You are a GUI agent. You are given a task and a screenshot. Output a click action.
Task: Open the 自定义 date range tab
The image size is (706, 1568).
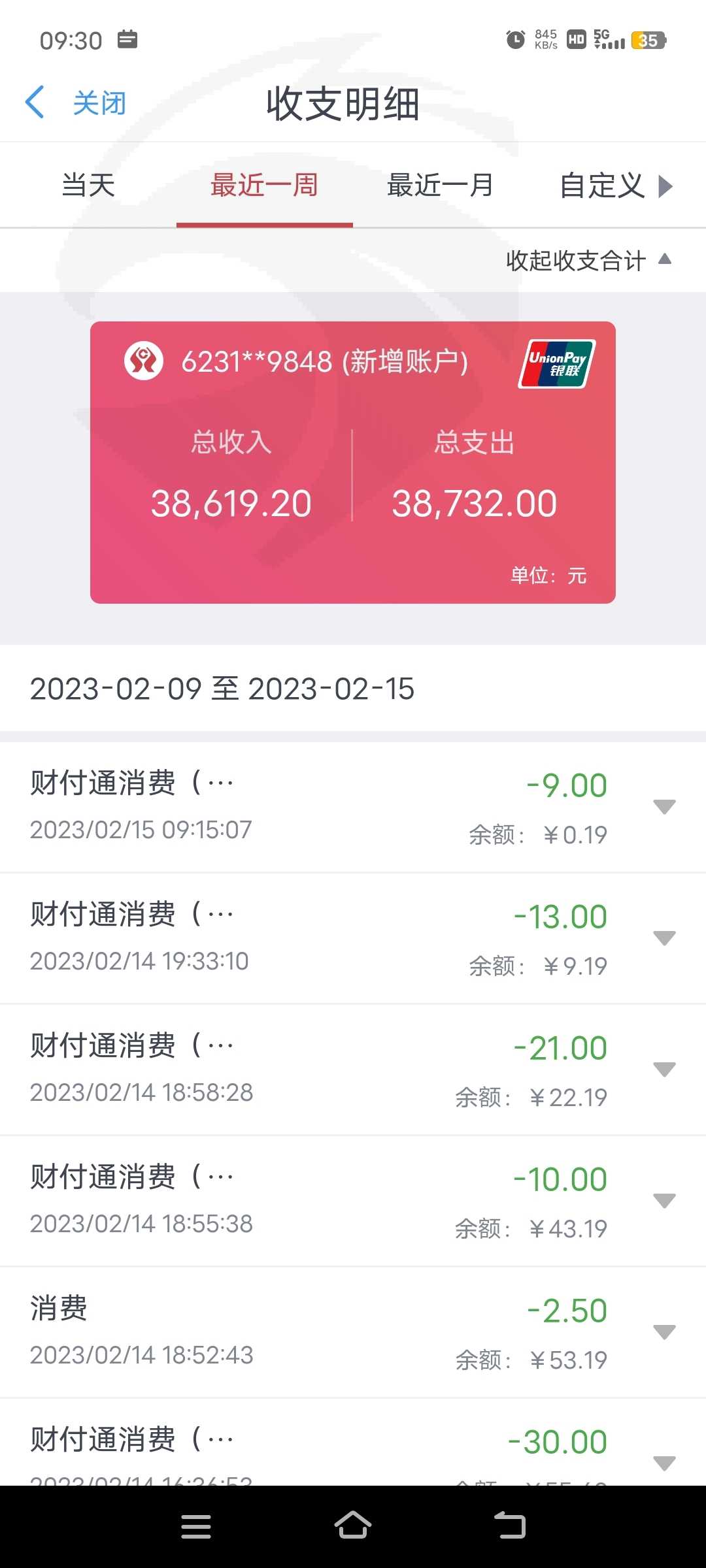pos(603,186)
